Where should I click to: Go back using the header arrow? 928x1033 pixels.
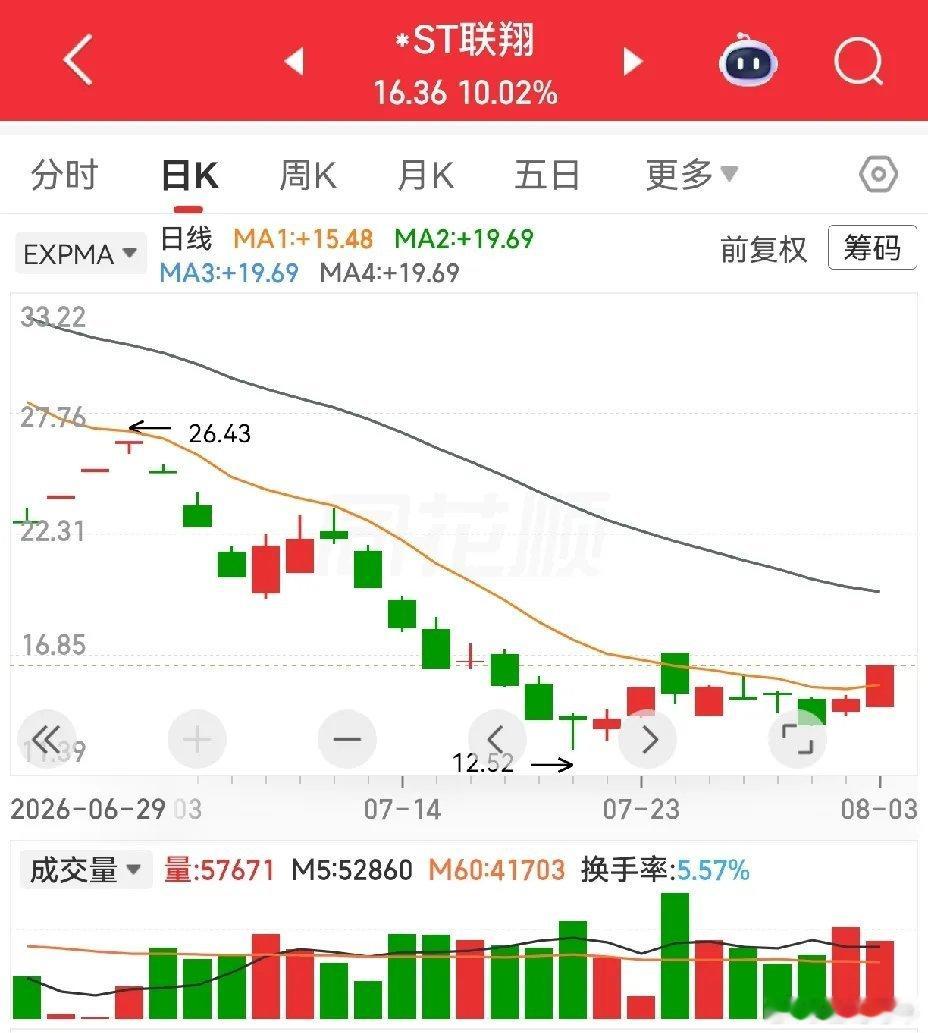[x=78, y=59]
